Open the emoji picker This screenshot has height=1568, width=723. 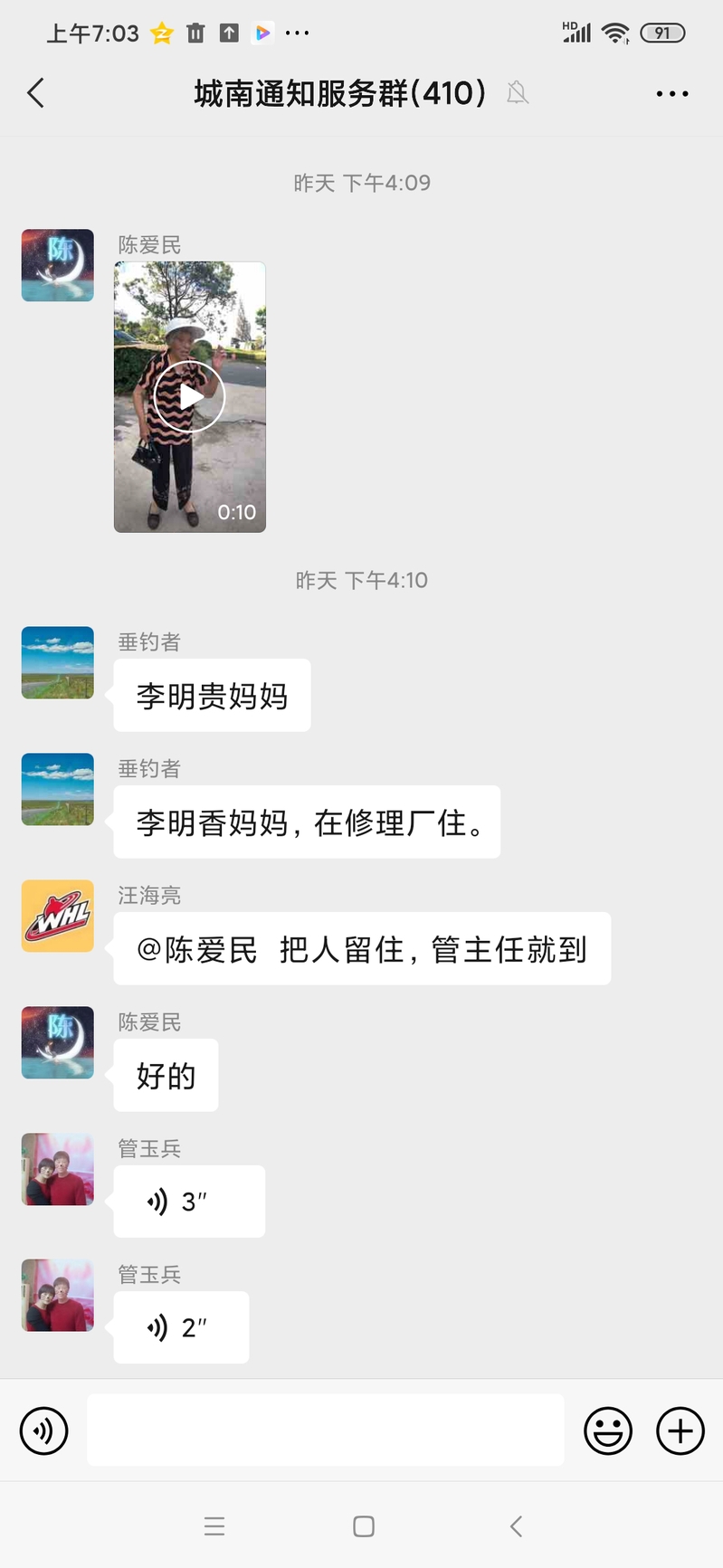[607, 1430]
